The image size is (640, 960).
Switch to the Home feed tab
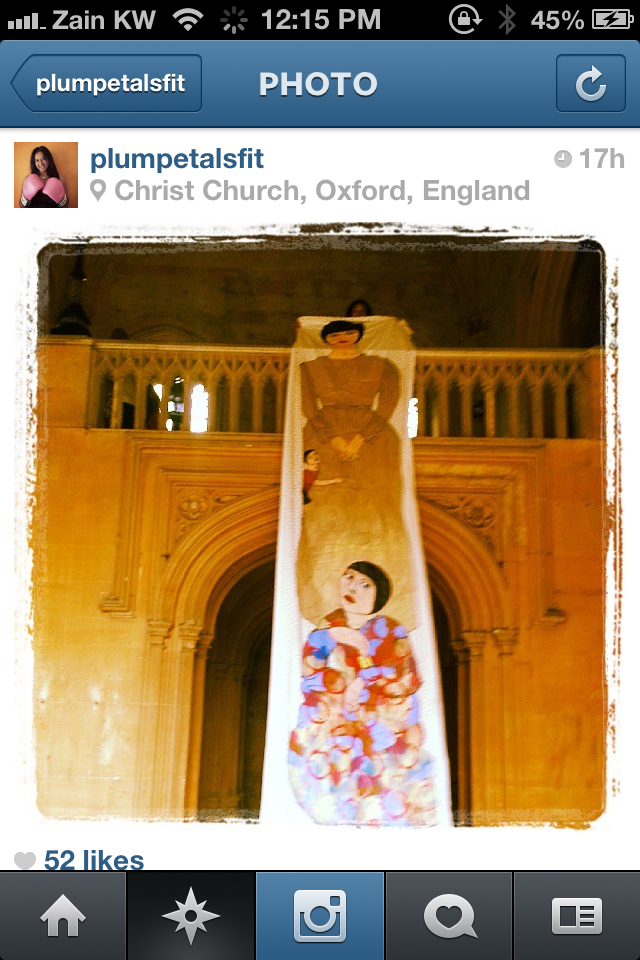(63, 916)
